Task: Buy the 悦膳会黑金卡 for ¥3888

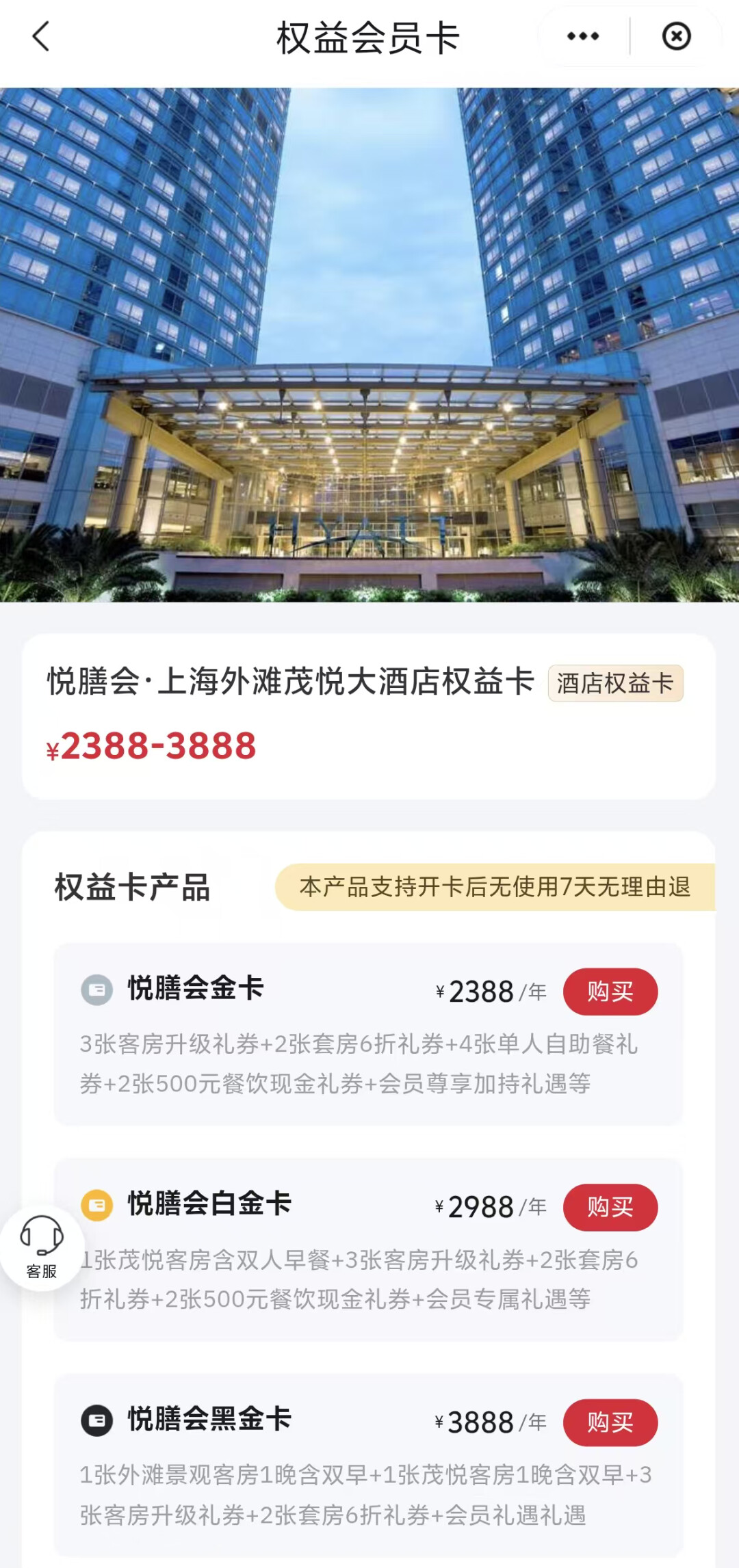Action: pos(610,1422)
